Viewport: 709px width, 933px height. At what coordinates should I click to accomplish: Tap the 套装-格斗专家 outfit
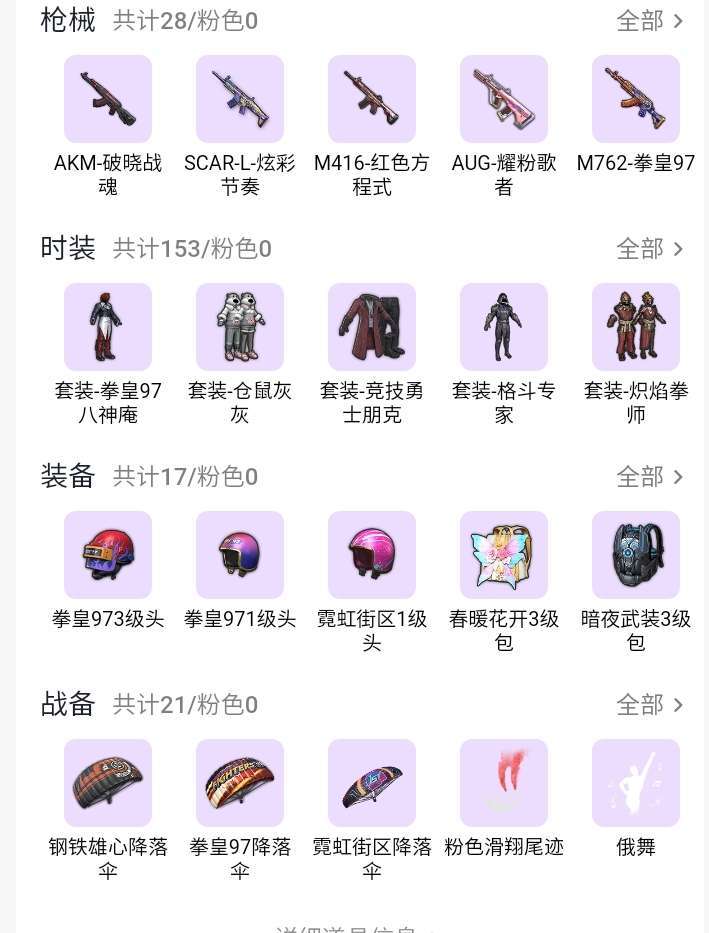(x=504, y=327)
